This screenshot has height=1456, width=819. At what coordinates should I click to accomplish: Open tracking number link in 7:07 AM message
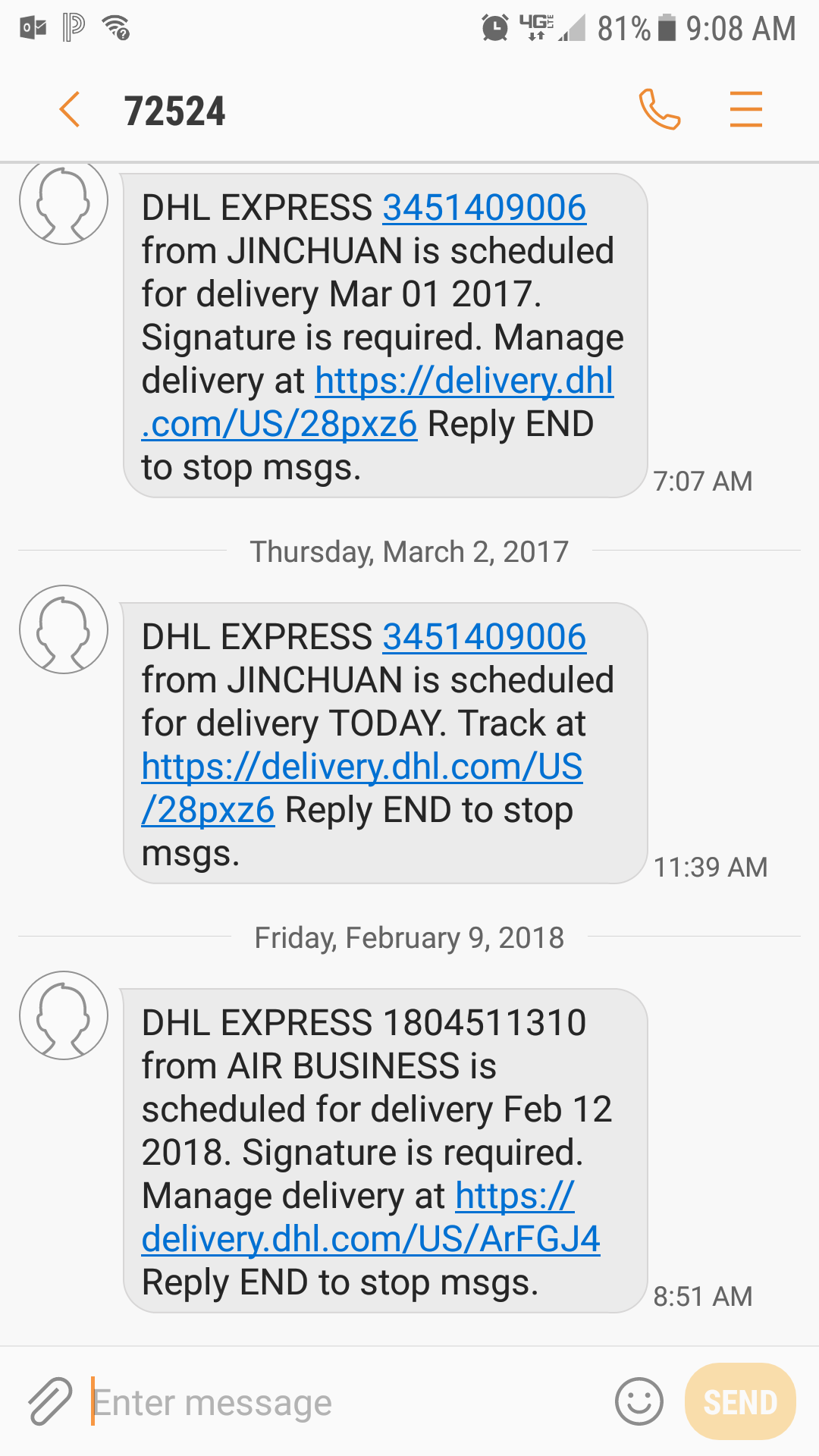click(484, 208)
